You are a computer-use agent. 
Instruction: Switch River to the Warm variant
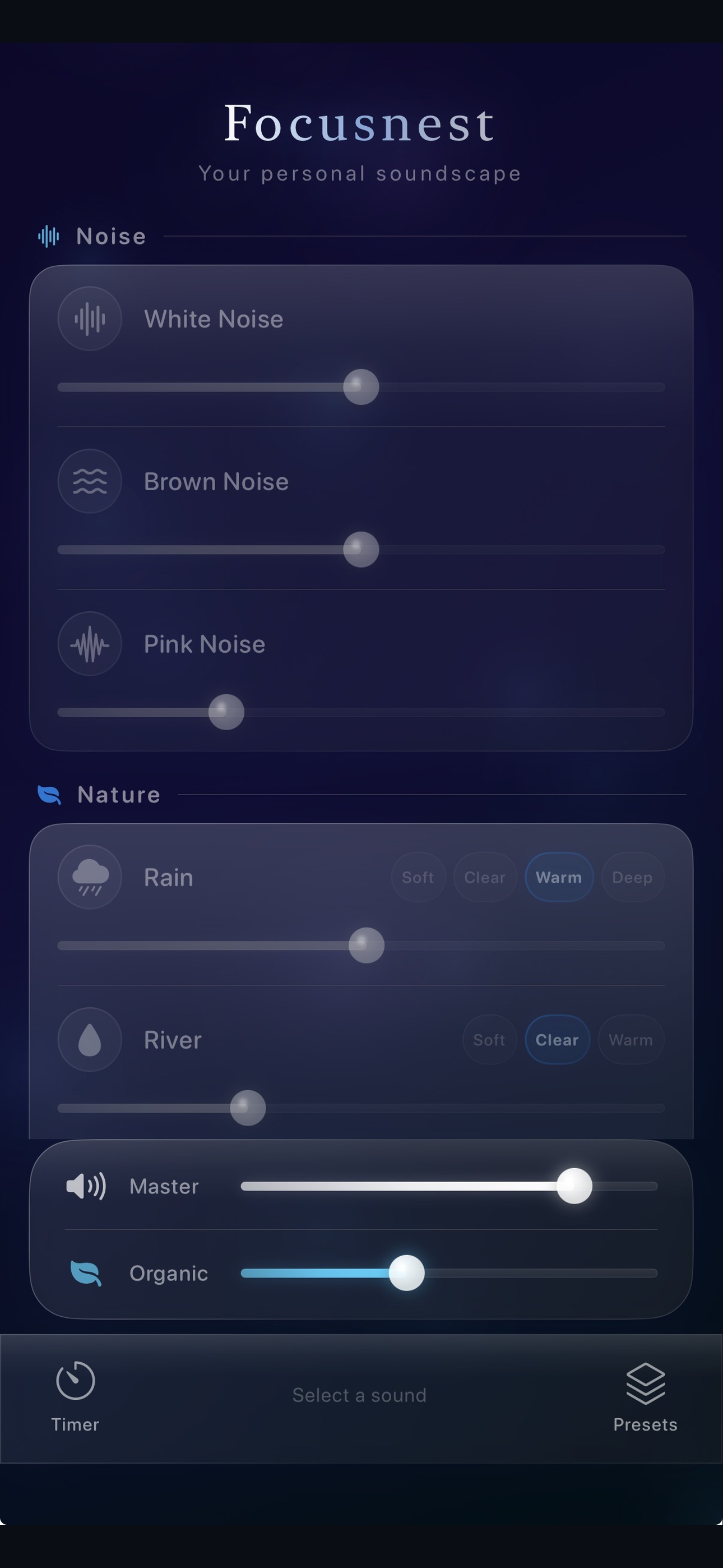click(631, 1039)
